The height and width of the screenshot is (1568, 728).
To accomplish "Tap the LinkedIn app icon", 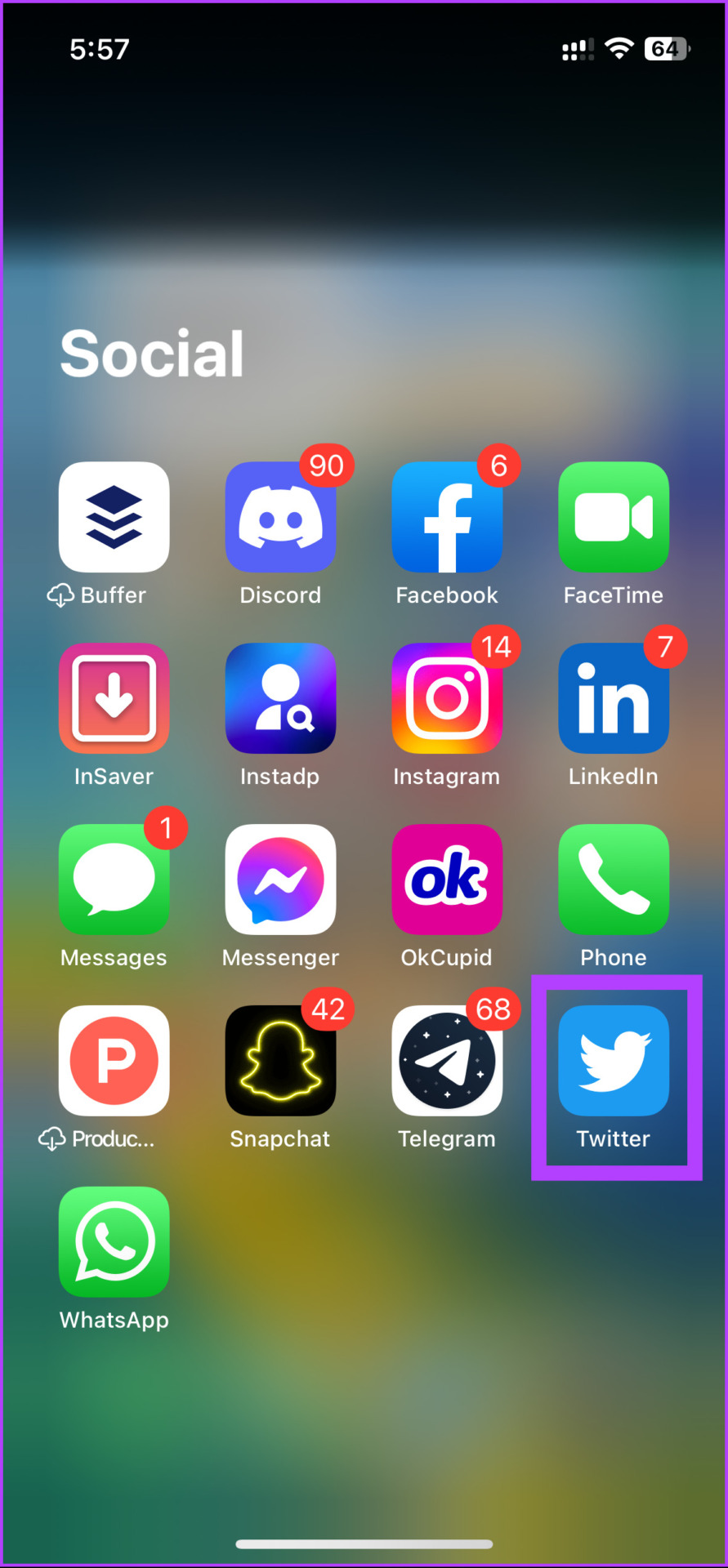I will [614, 698].
